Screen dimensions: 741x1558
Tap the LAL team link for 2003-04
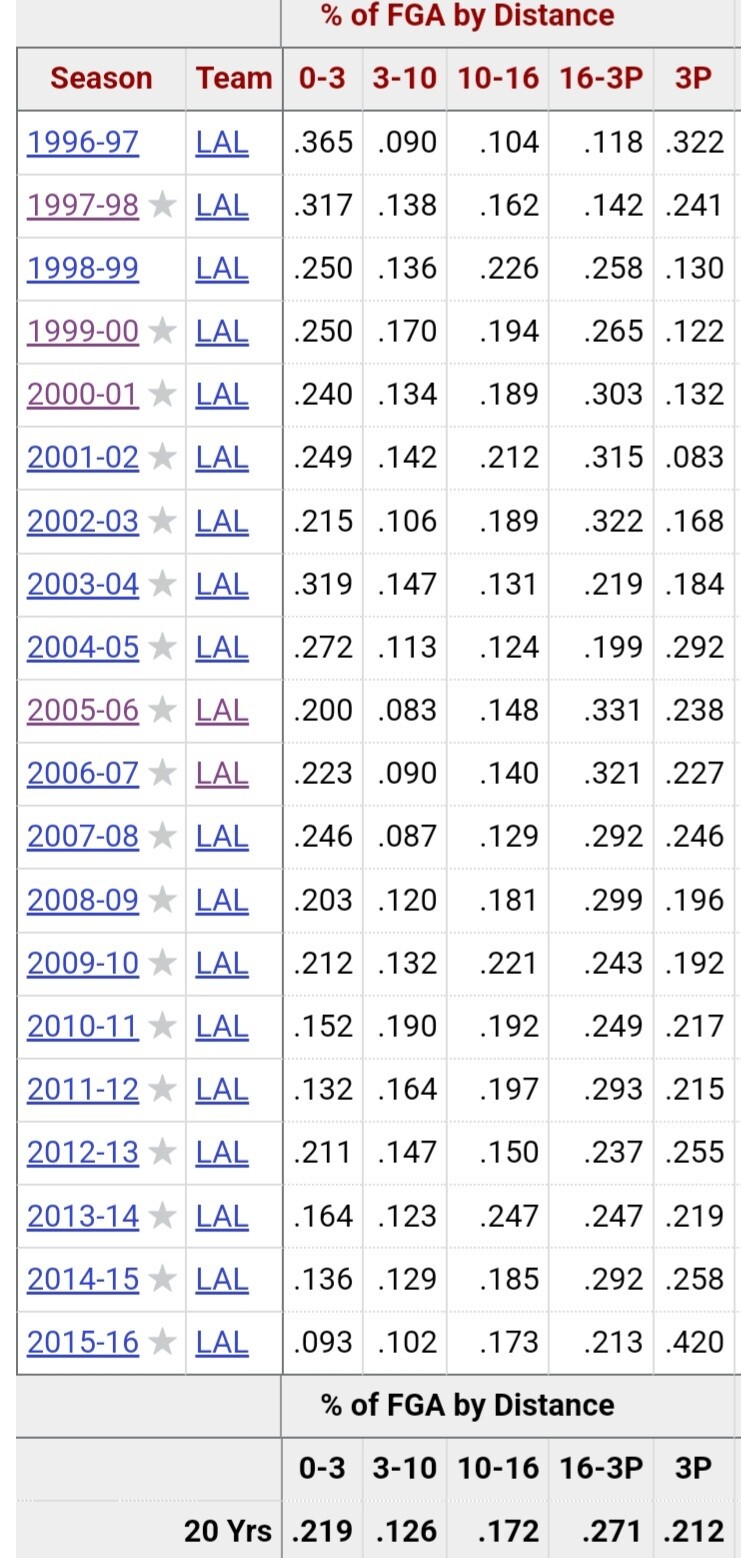pyautogui.click(x=222, y=584)
